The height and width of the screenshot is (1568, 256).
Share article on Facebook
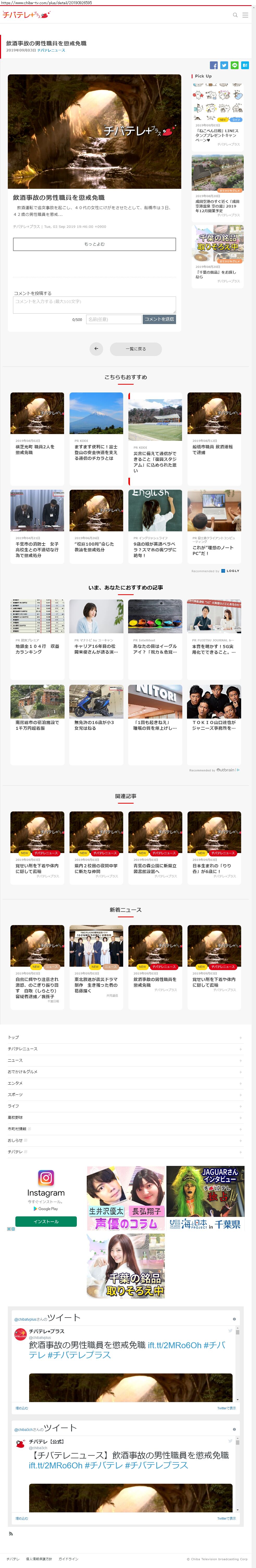[x=213, y=65]
